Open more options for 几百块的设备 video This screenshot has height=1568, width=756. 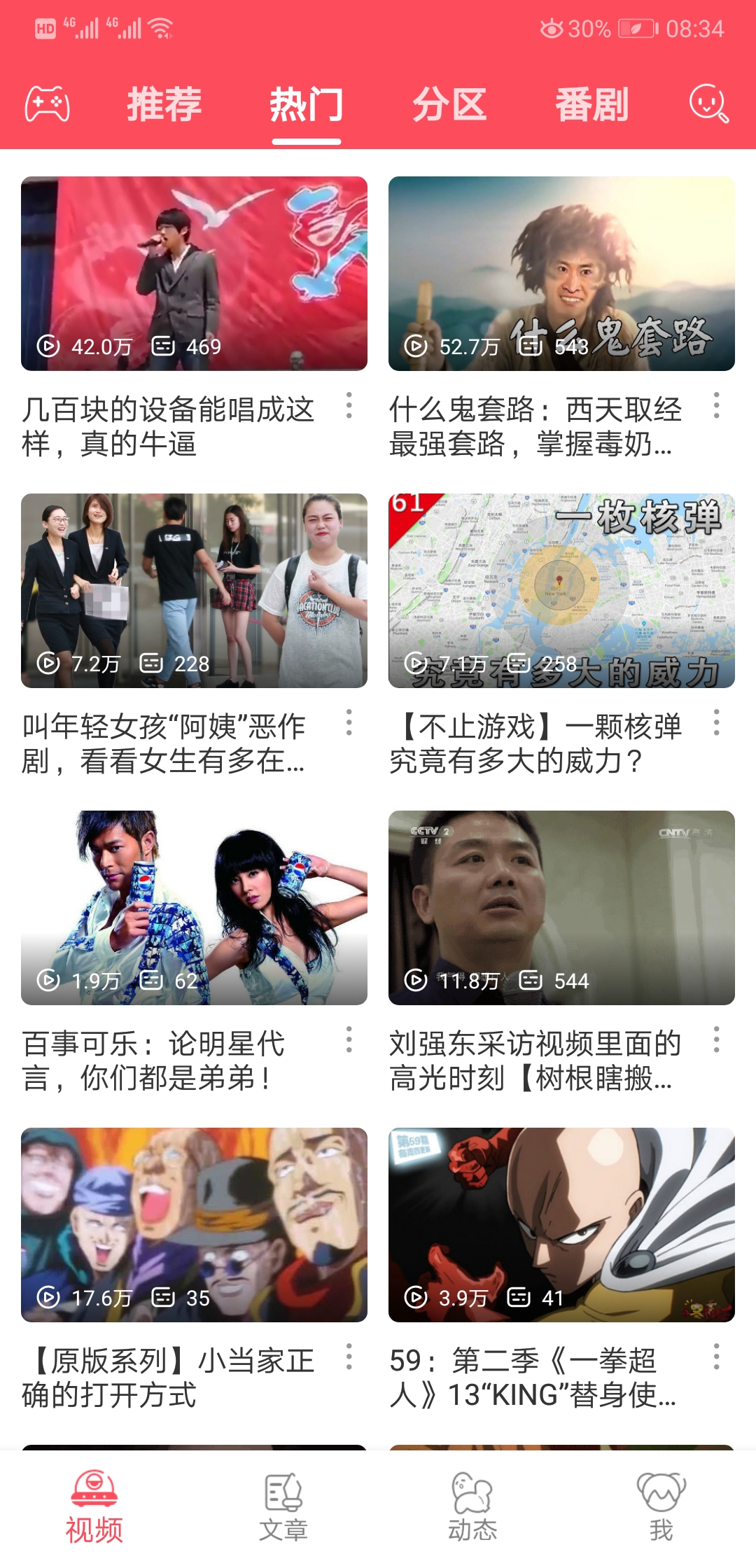point(349,405)
